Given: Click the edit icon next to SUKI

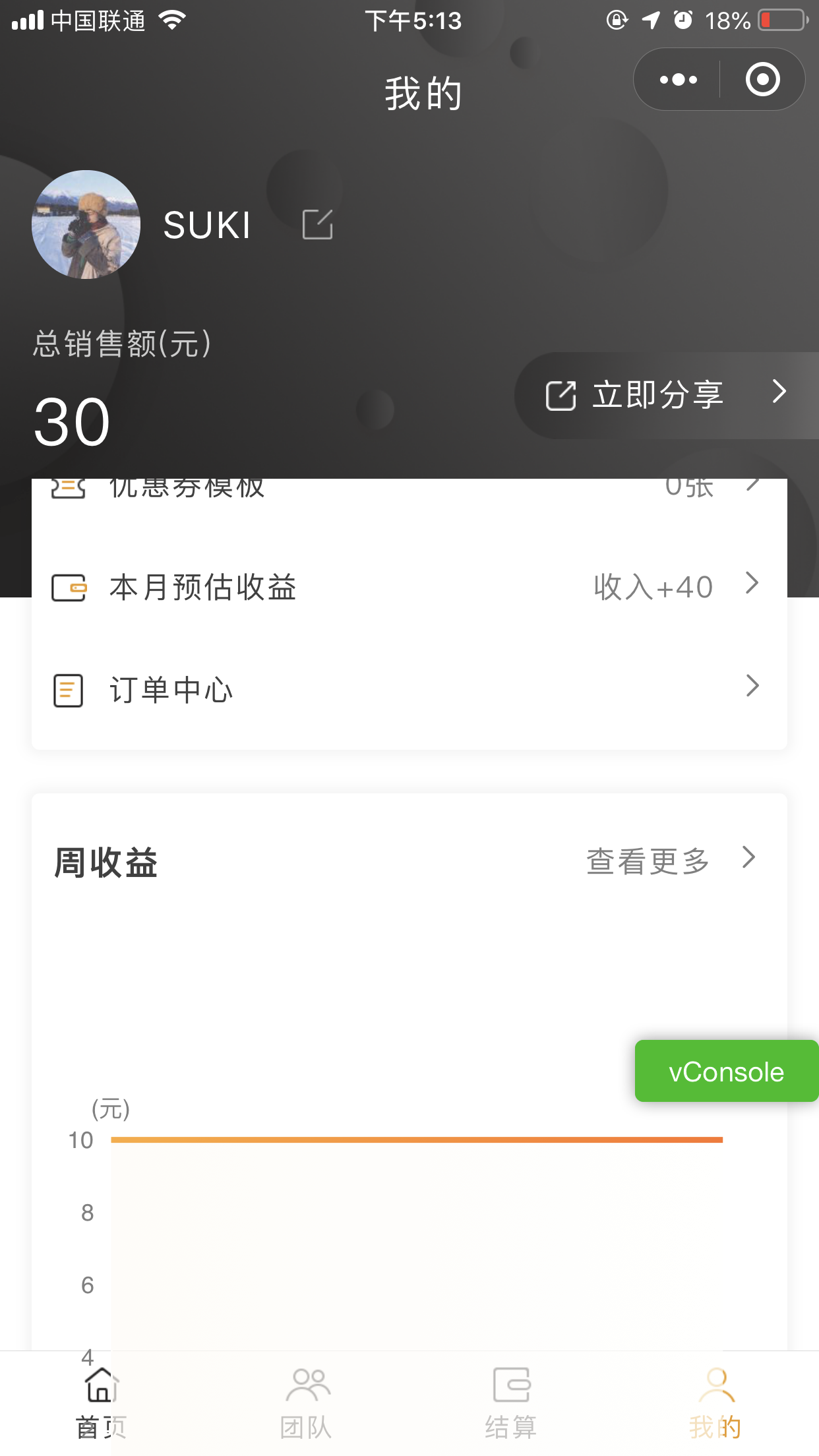Looking at the screenshot, I should pos(317,224).
